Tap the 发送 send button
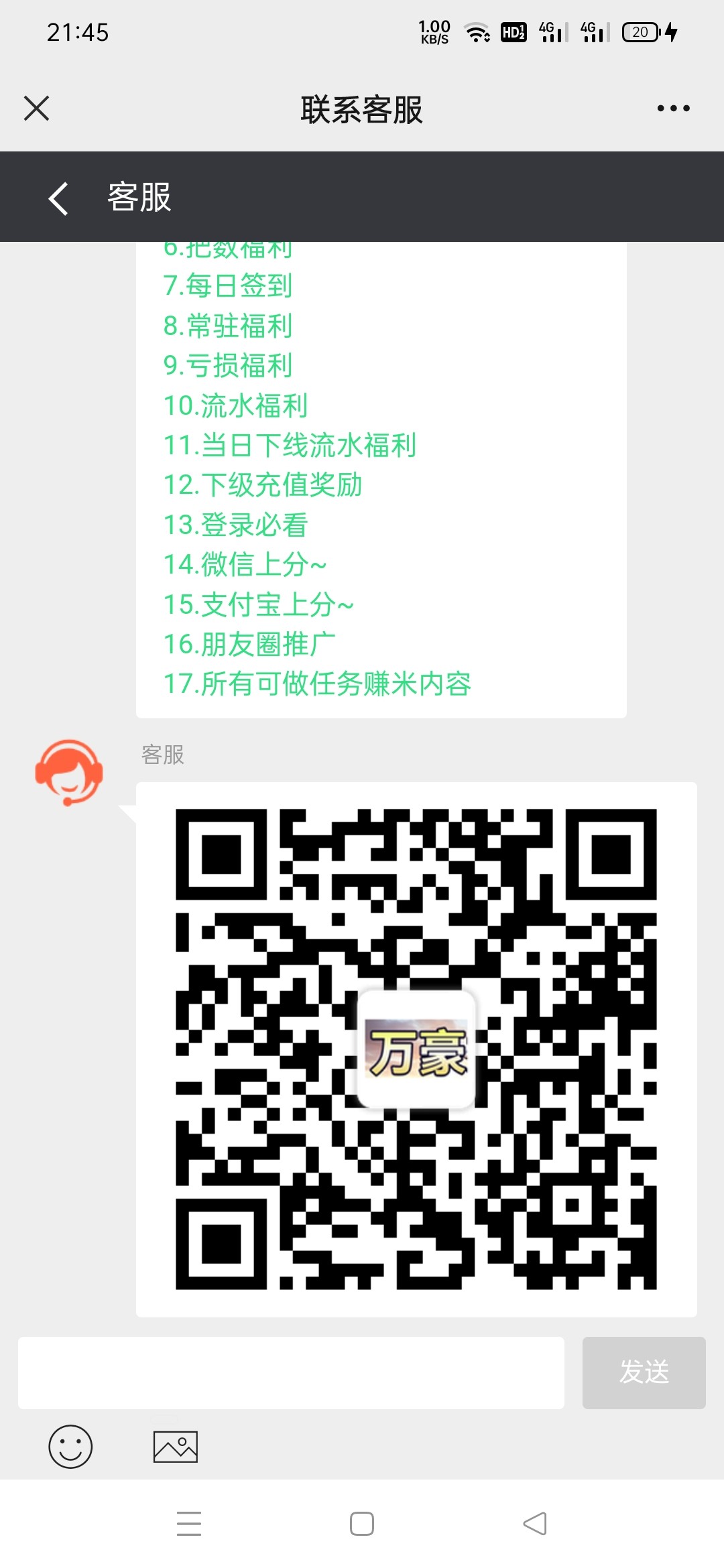Image resolution: width=724 pixels, height=1568 pixels. click(644, 1372)
